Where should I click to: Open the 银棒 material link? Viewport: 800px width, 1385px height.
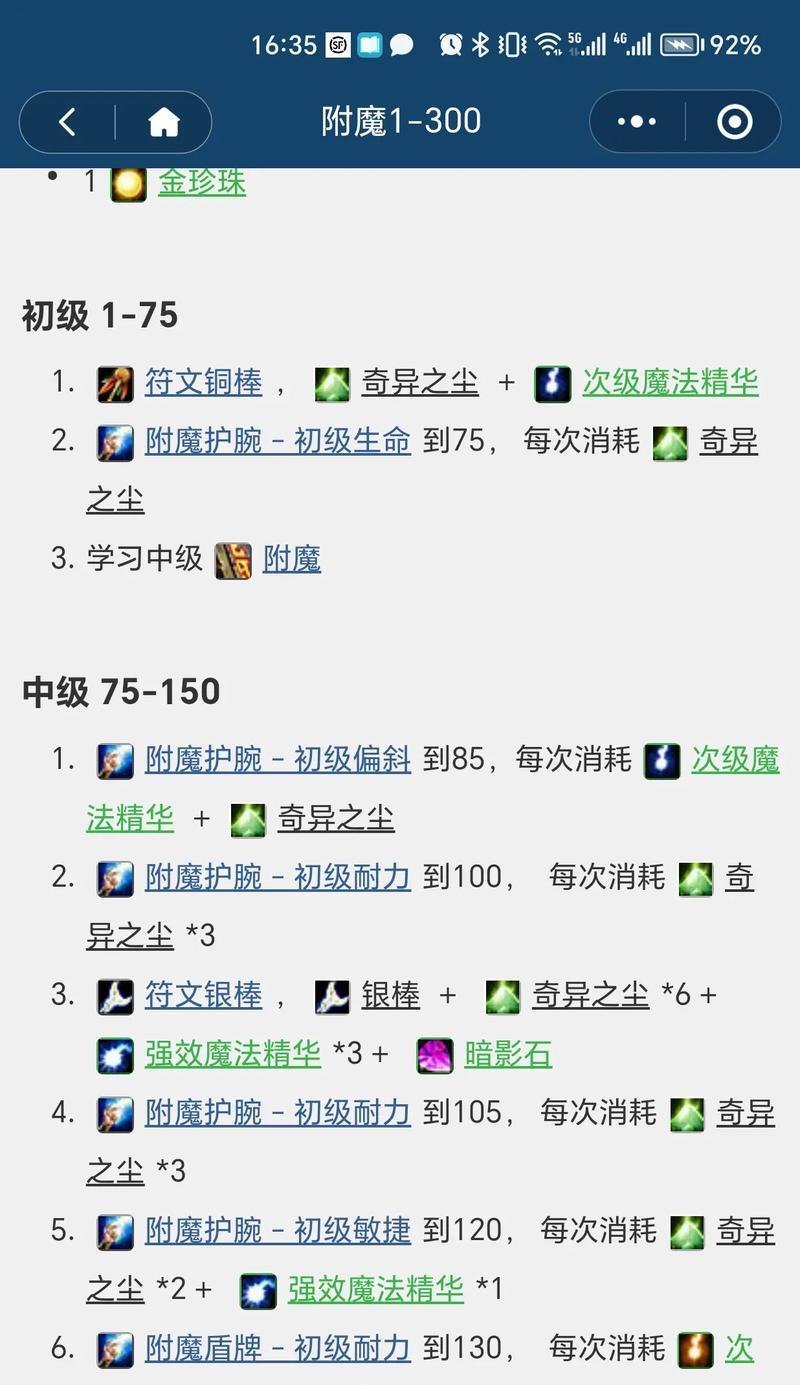pos(391,994)
